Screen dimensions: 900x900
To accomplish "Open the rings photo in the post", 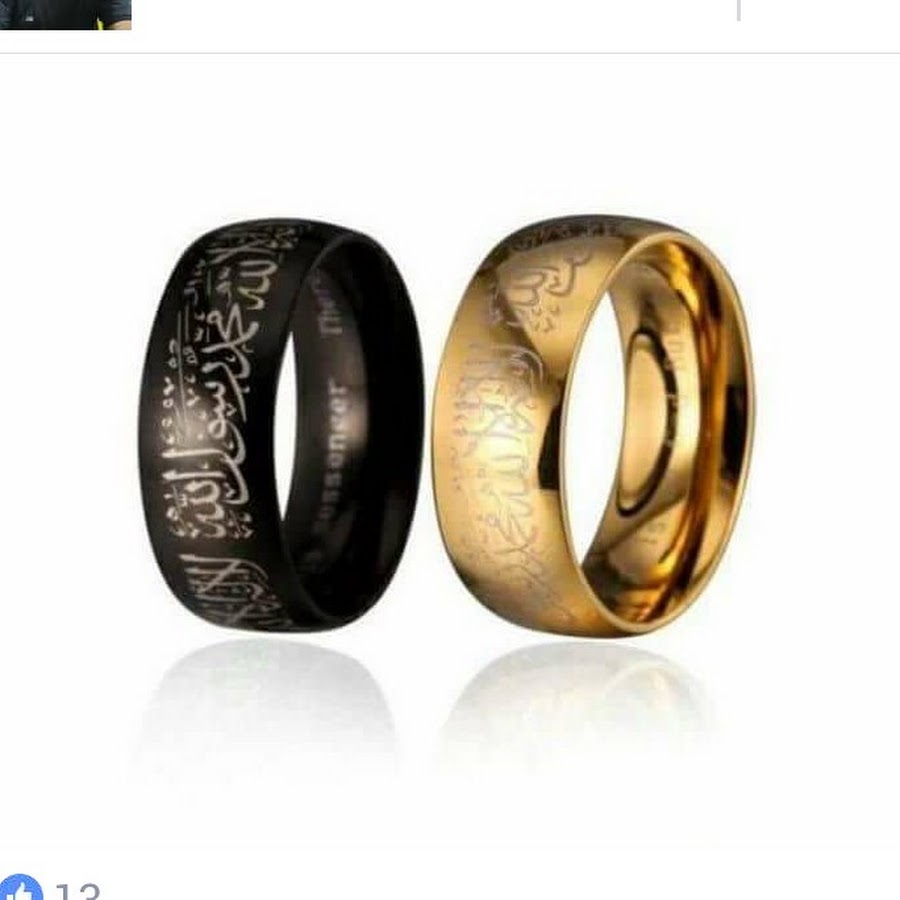I will tap(450, 450).
